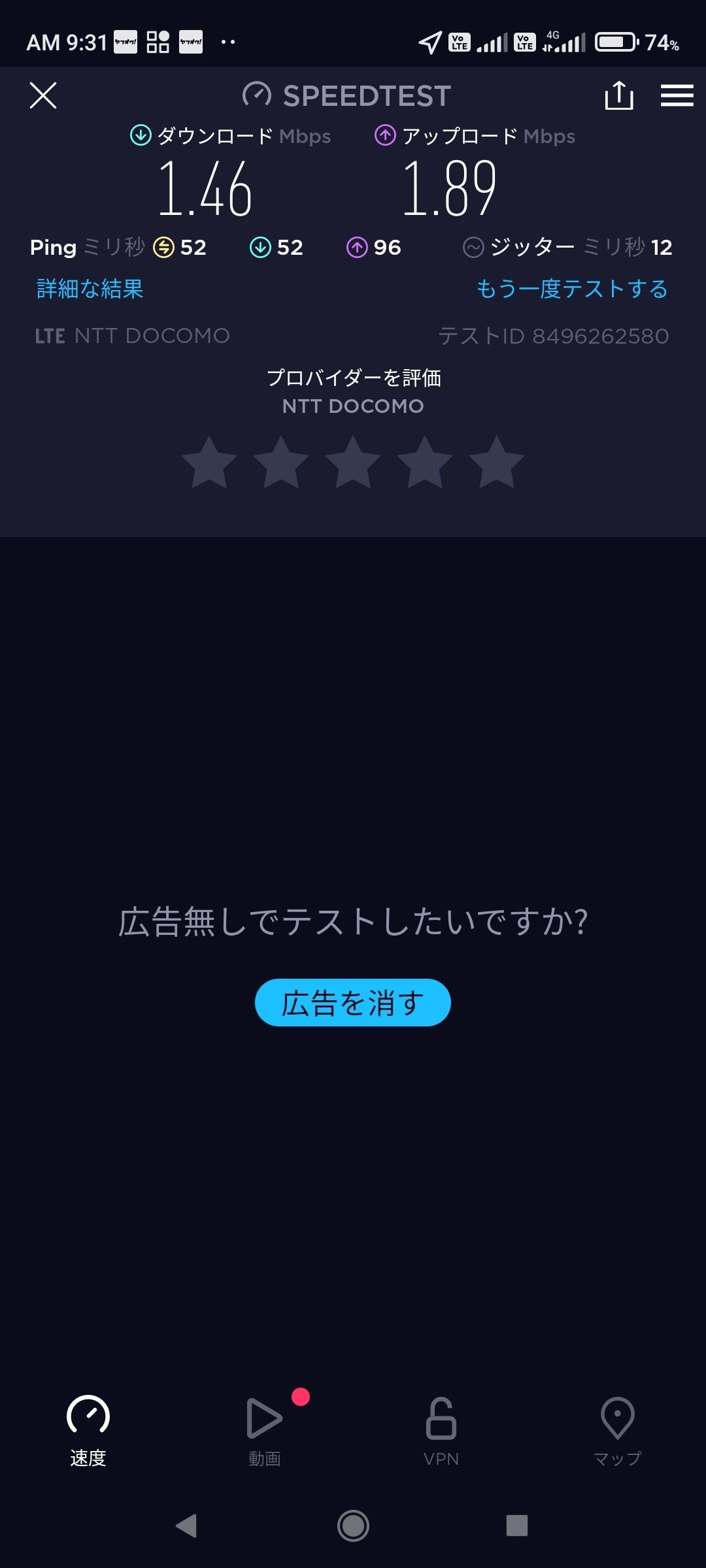
Task: Switch to the 動画 tab
Action: click(x=265, y=1429)
